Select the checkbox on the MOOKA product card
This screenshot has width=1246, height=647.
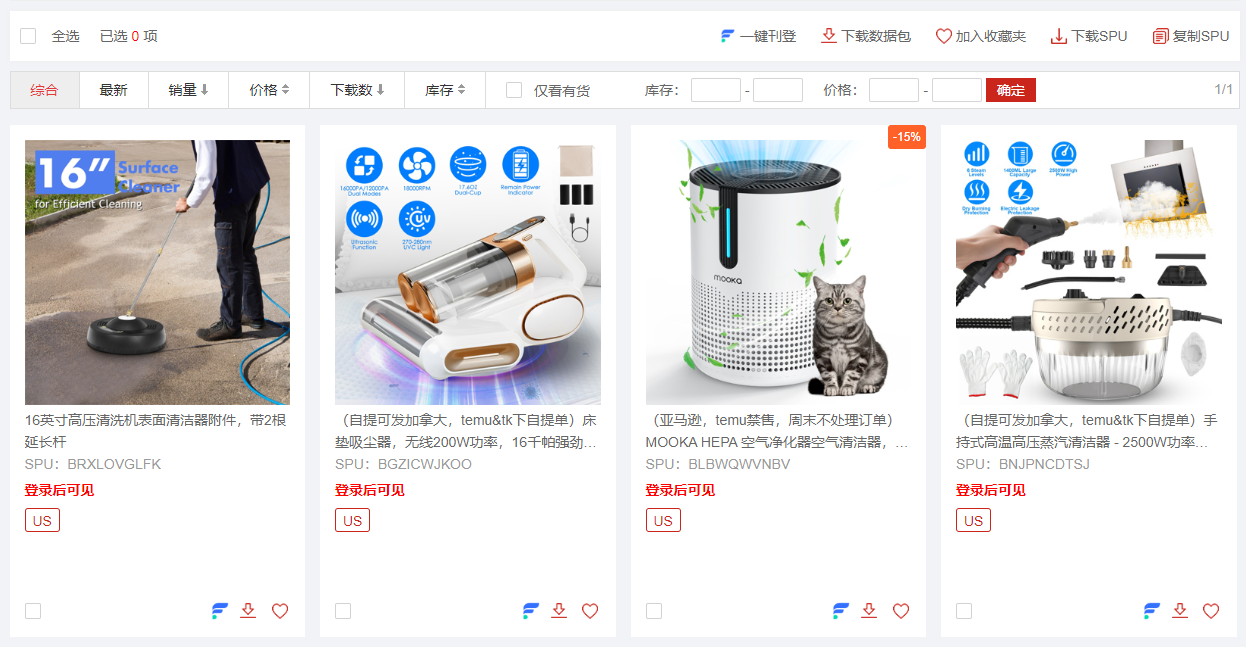654,611
